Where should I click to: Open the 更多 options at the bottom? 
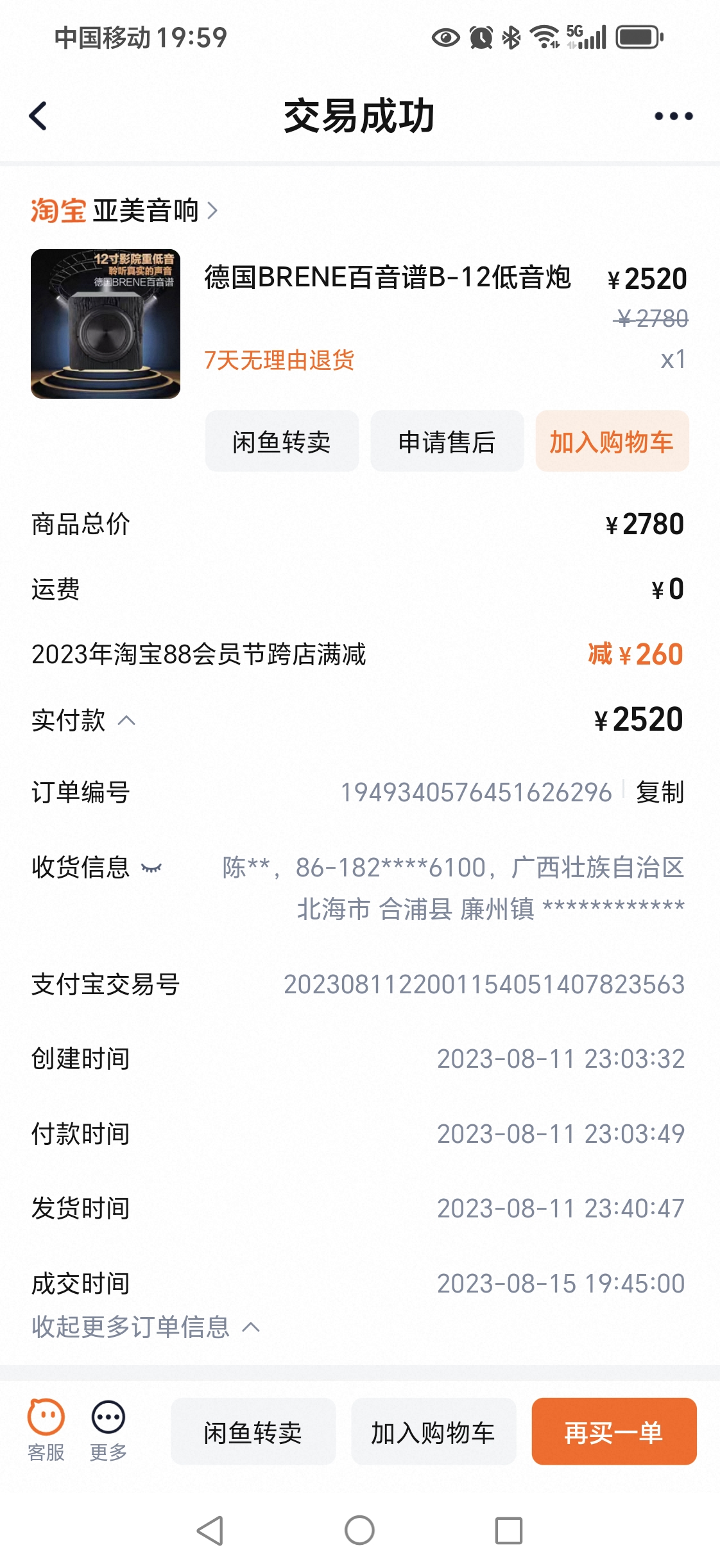[x=108, y=1431]
